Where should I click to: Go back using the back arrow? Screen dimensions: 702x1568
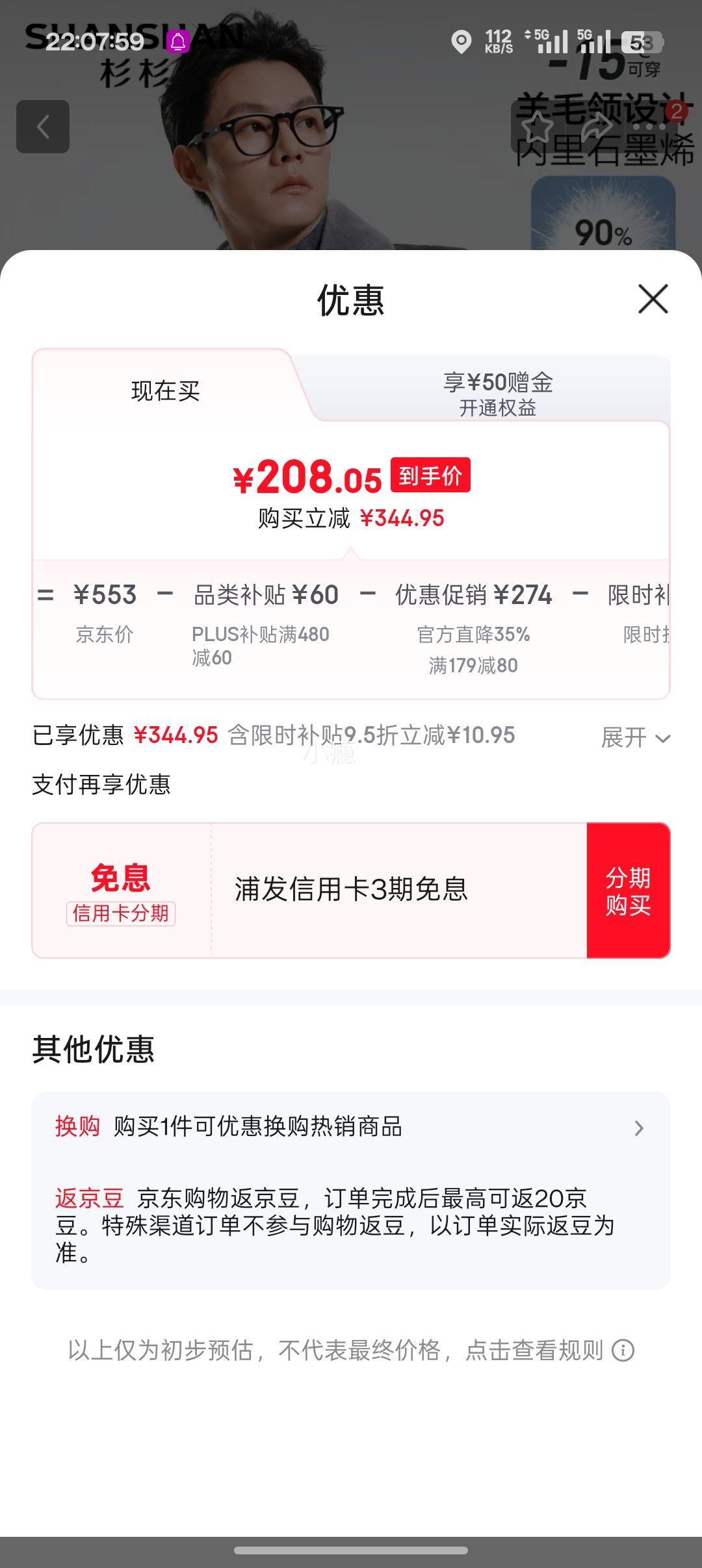(44, 126)
